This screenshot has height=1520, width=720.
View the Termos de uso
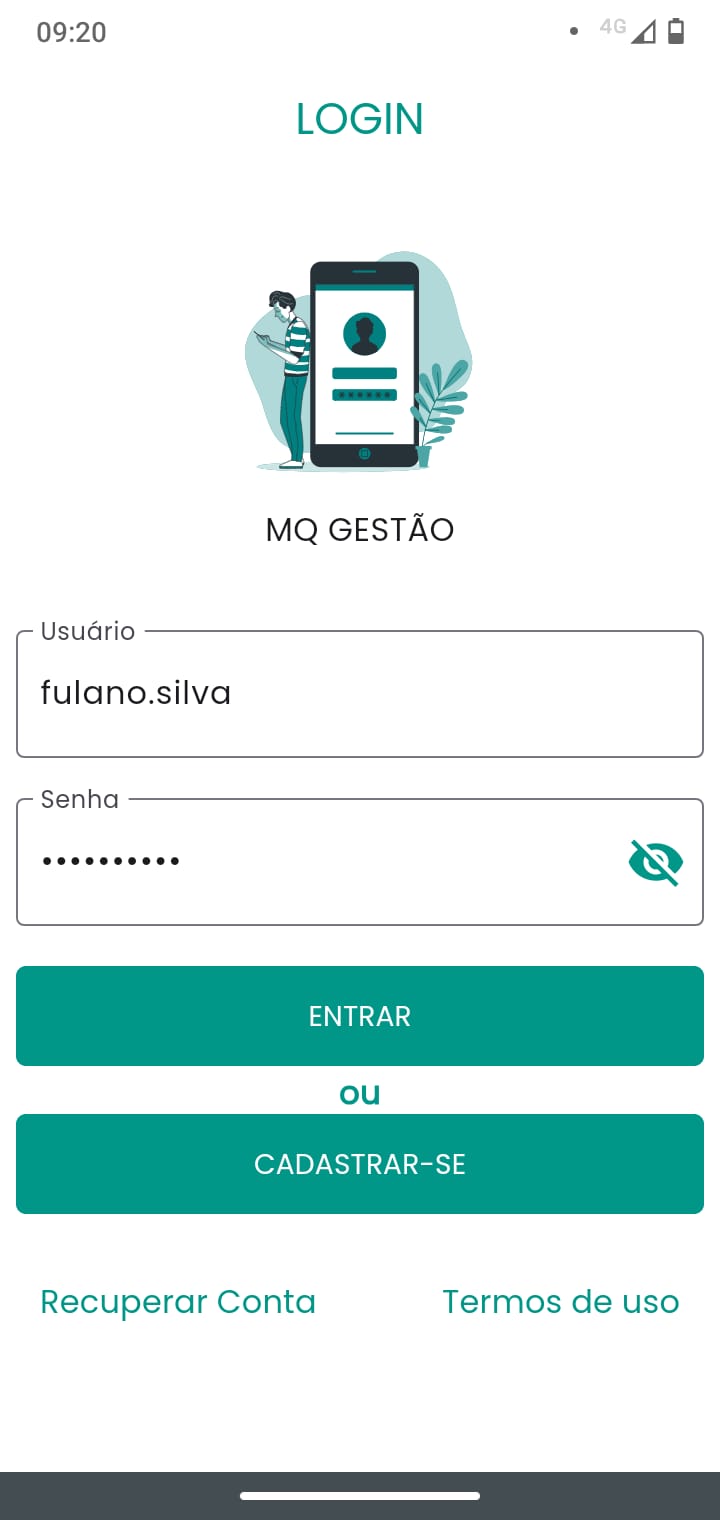click(x=560, y=1302)
